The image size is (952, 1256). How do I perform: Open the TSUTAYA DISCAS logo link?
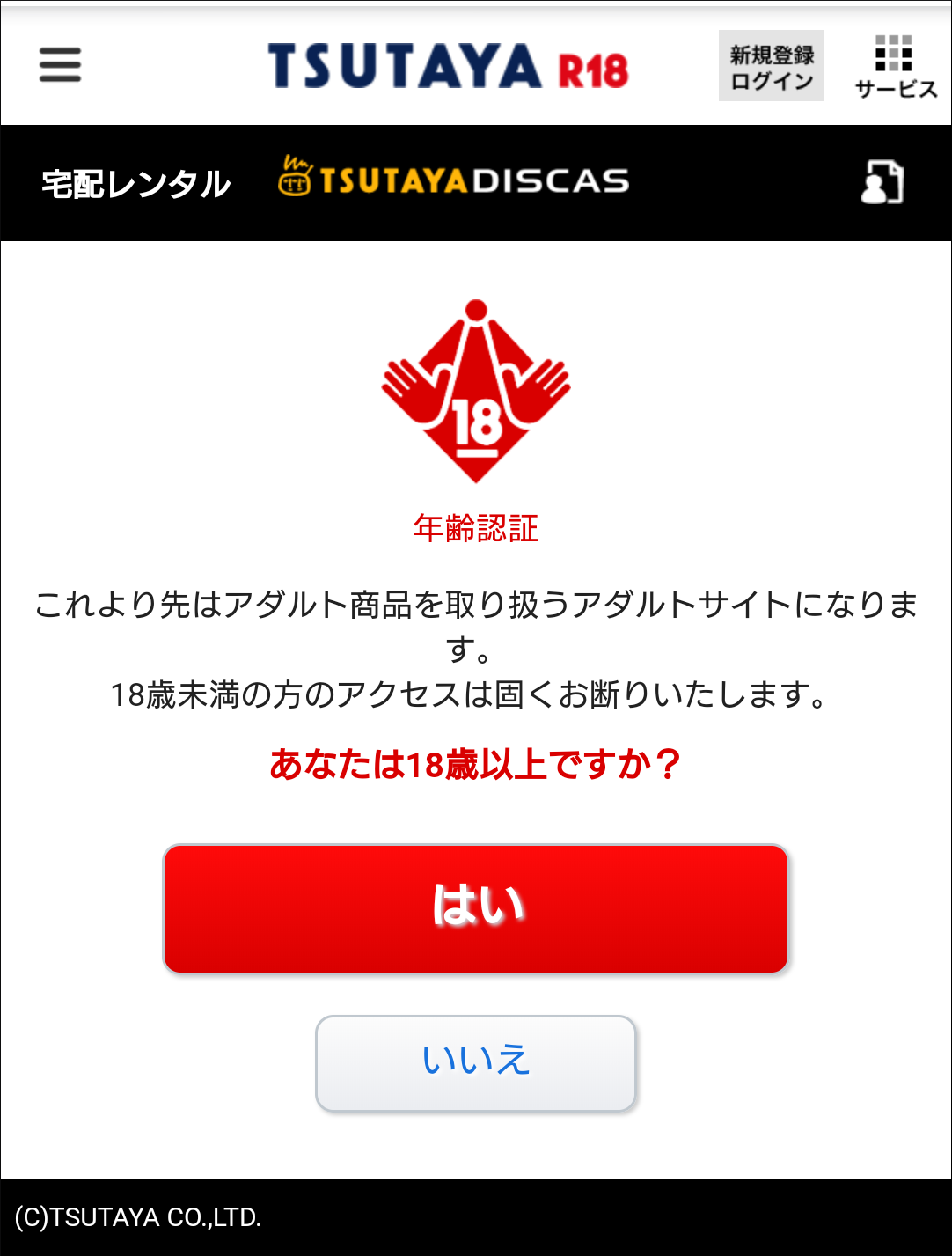tap(454, 180)
